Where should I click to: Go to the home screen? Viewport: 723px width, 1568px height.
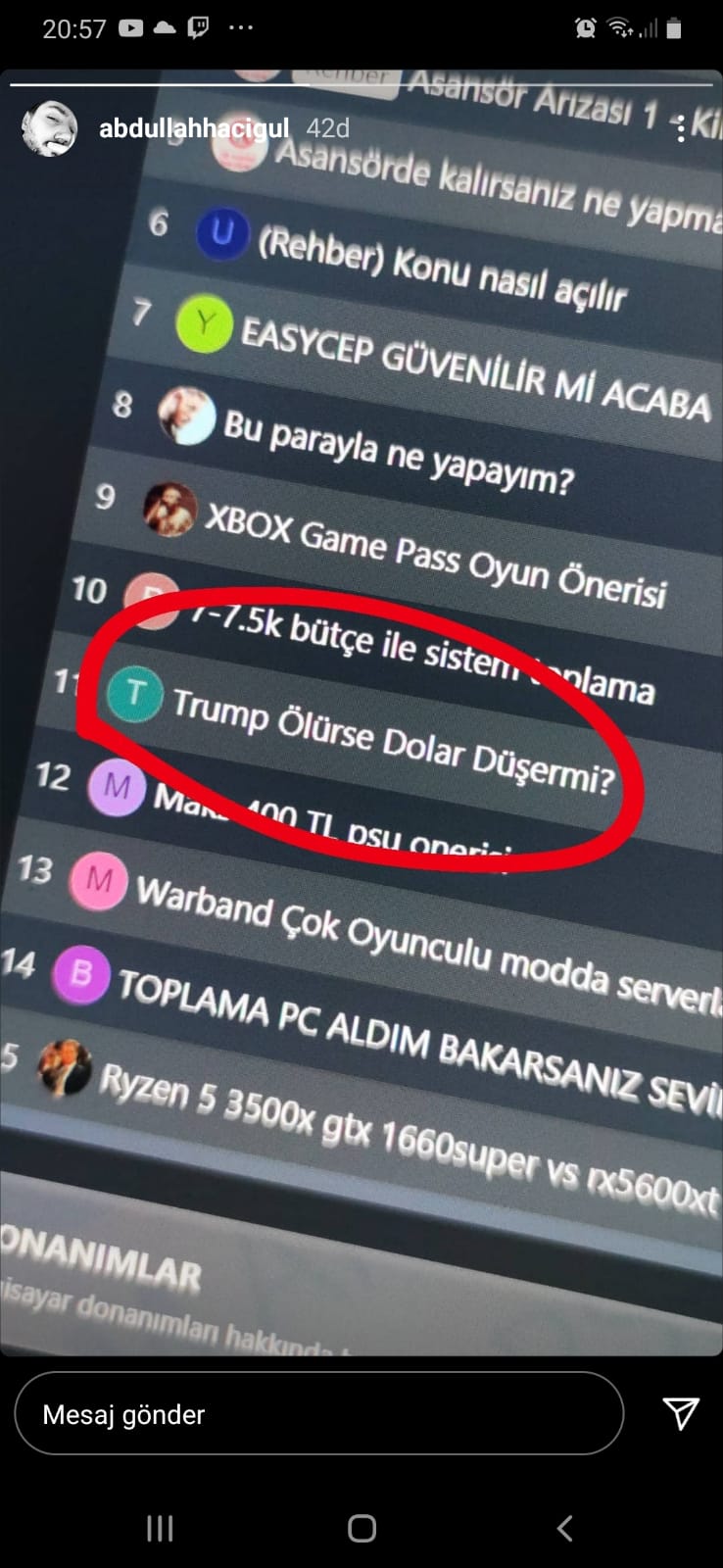pyautogui.click(x=361, y=1528)
